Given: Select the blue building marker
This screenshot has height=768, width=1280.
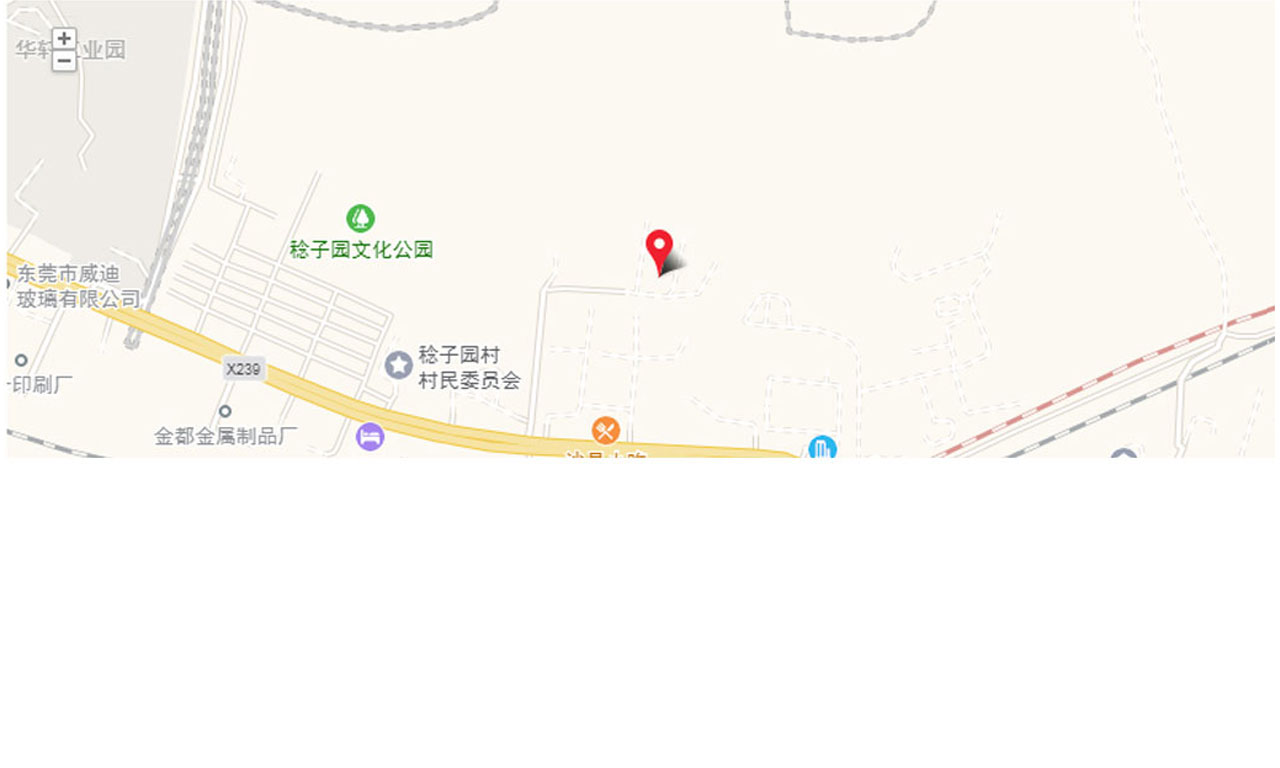Looking at the screenshot, I should tap(822, 448).
